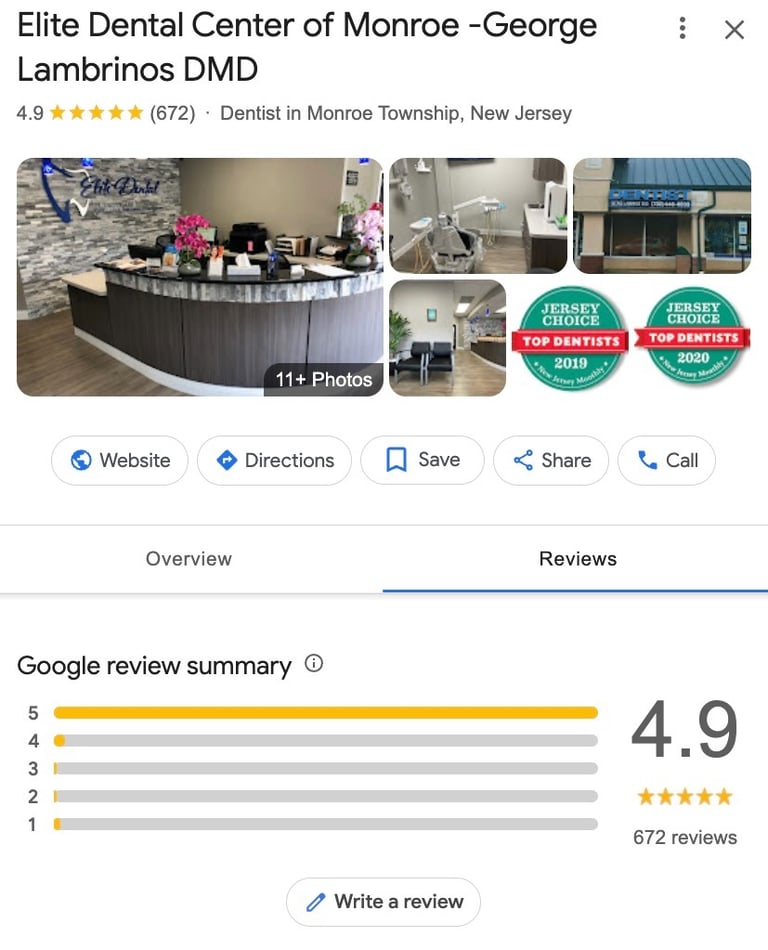Open the reception desk photo gallery
Screen dimensions: 768x950
tap(200, 277)
